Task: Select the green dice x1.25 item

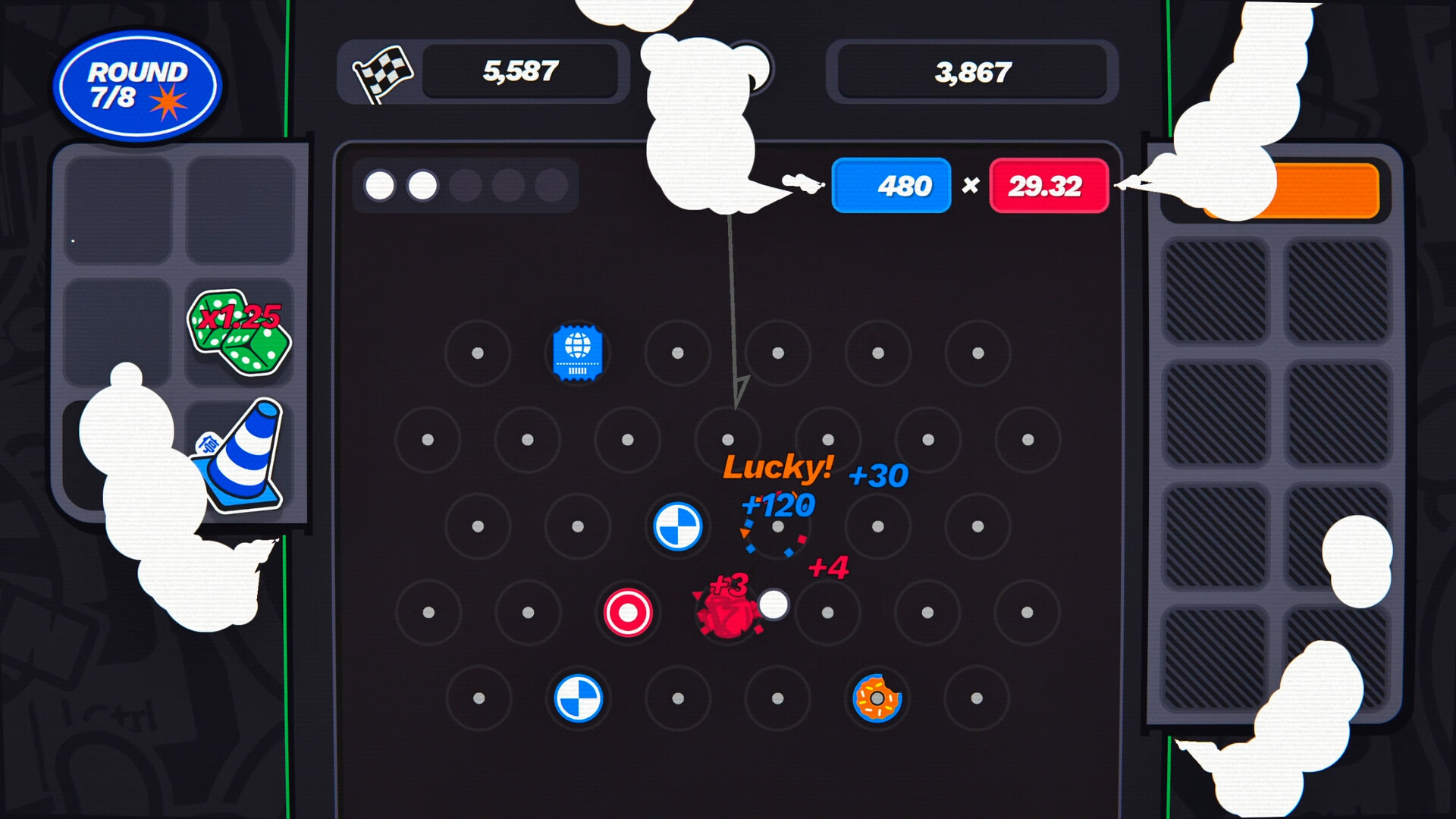Action: pos(240,334)
